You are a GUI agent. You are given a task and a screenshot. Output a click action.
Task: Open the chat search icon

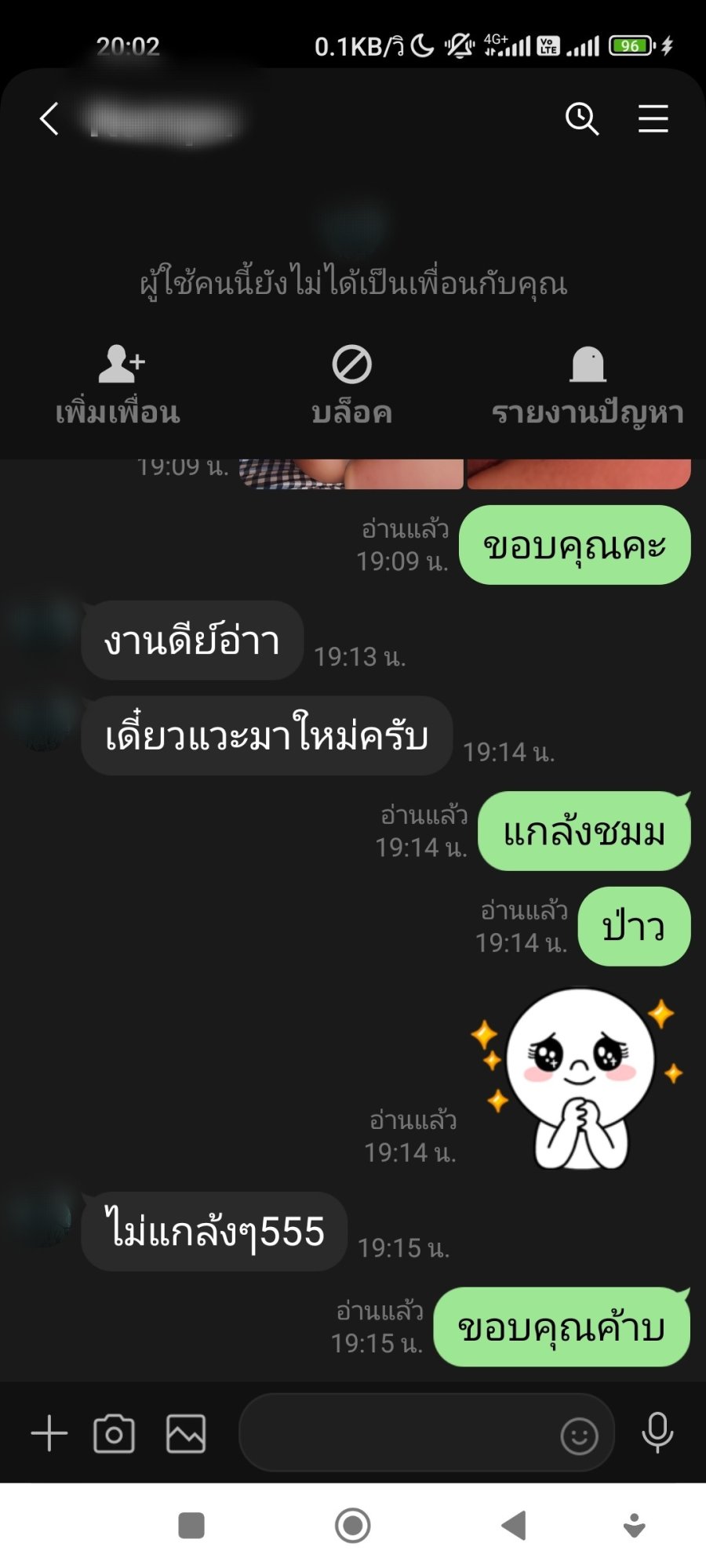click(582, 119)
